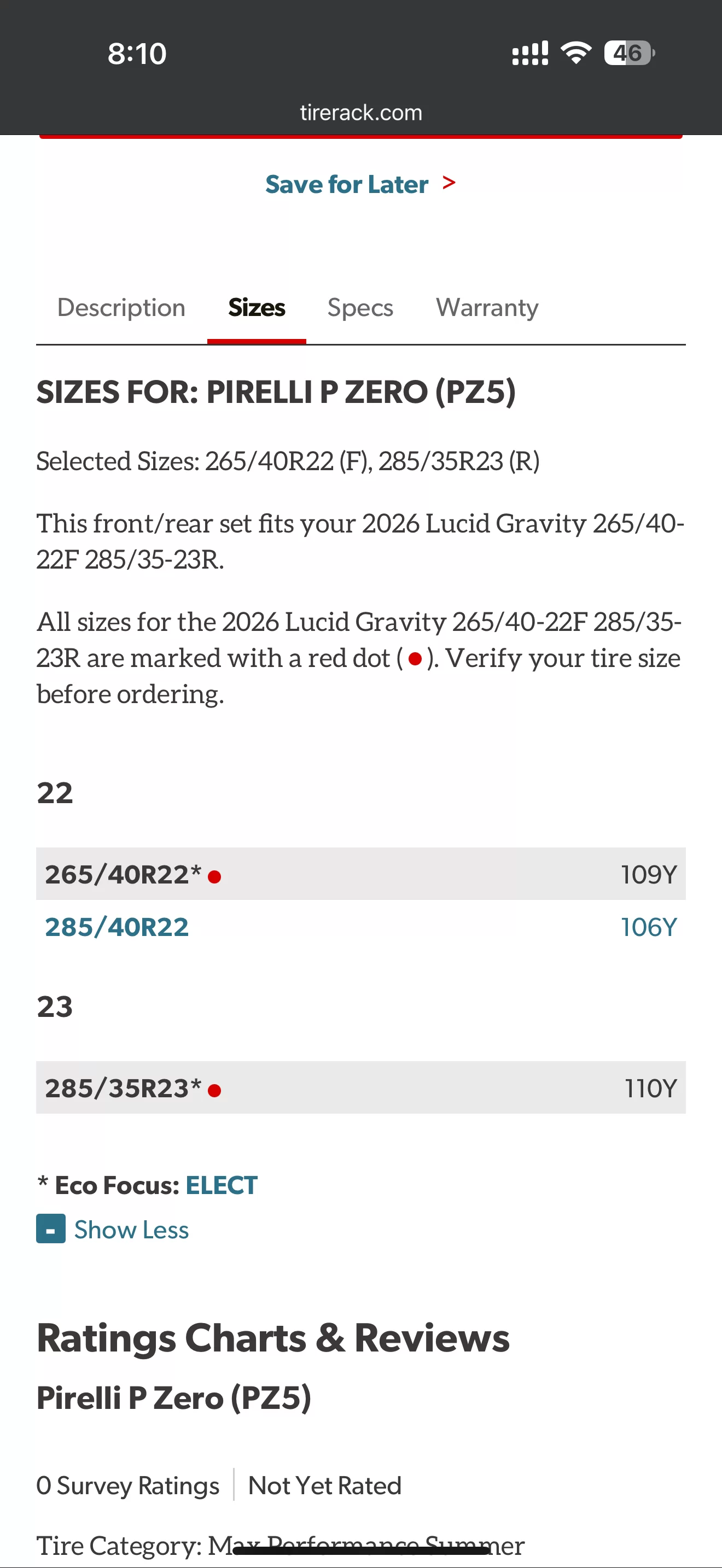Open the Specs tab
This screenshot has height=1568, width=722.
pos(360,307)
